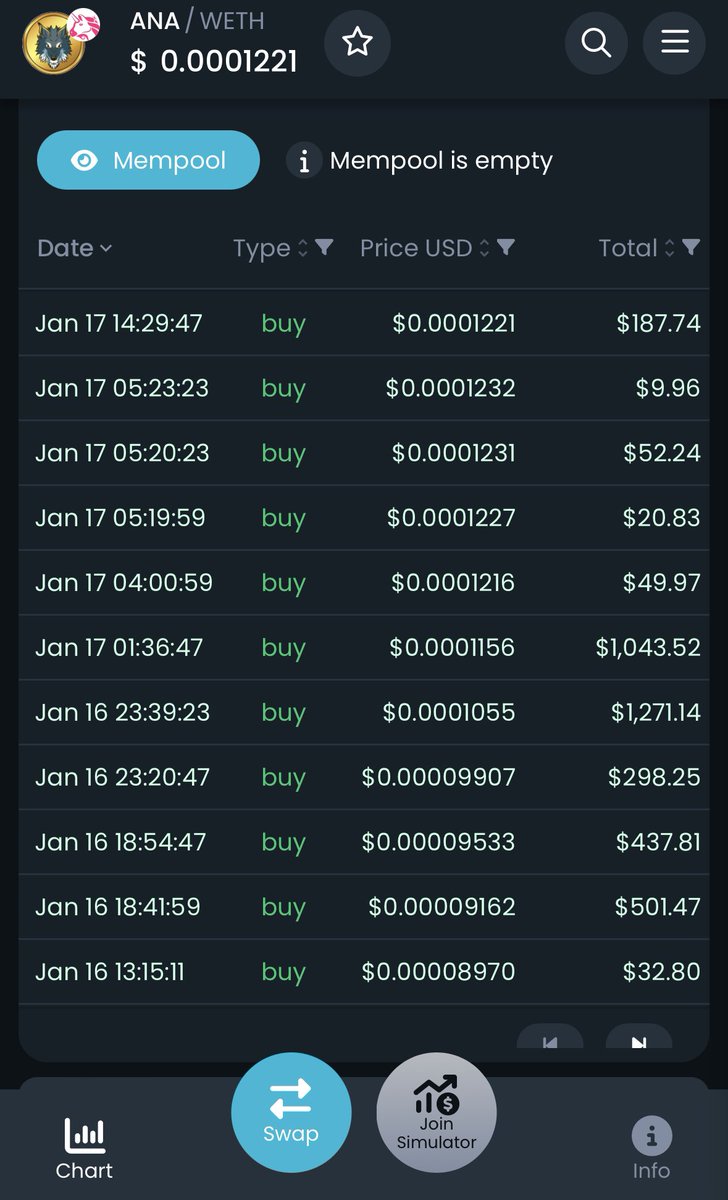Go to the previous transactions page

click(550, 1040)
